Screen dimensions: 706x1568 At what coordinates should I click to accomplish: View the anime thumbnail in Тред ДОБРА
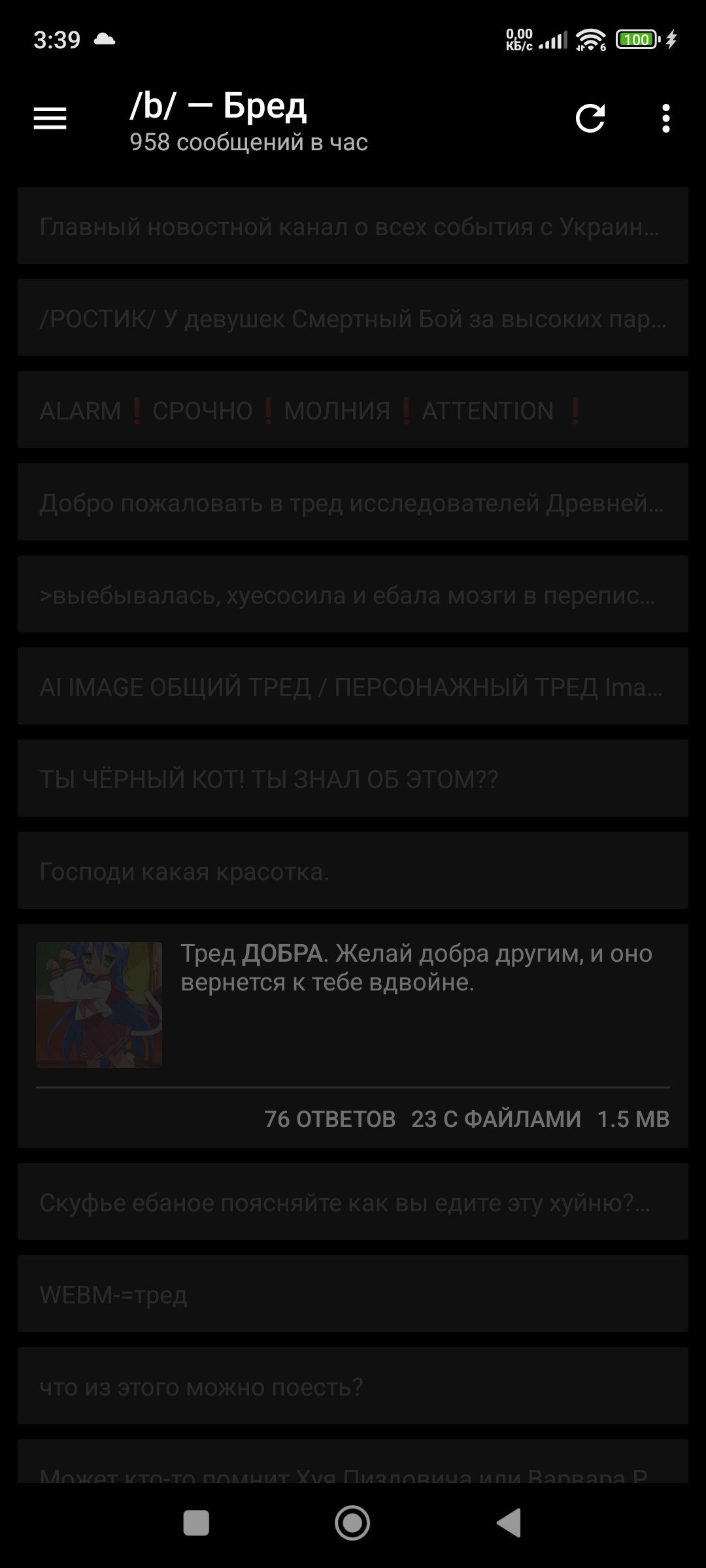(99, 1005)
